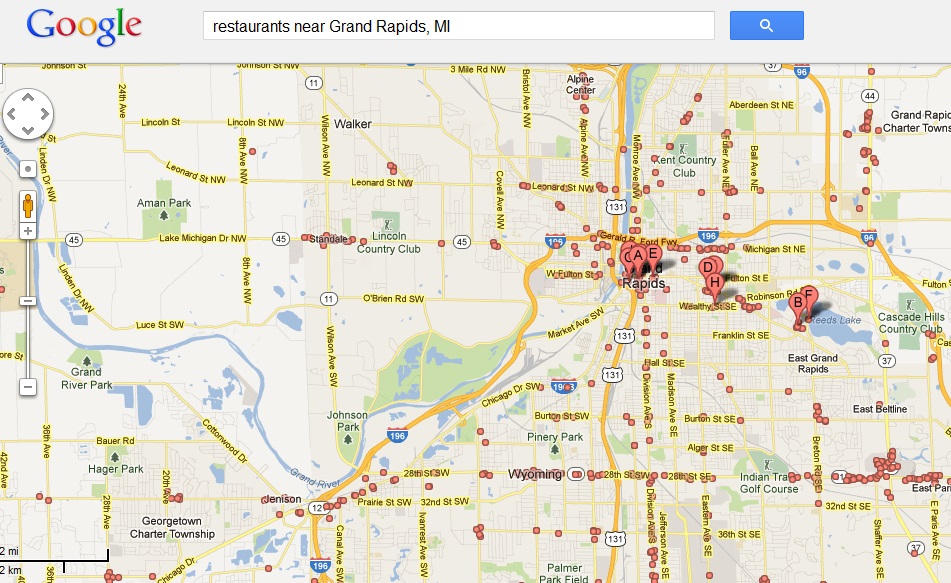The image size is (951, 583).
Task: Tap the blue search button
Action: (x=766, y=26)
